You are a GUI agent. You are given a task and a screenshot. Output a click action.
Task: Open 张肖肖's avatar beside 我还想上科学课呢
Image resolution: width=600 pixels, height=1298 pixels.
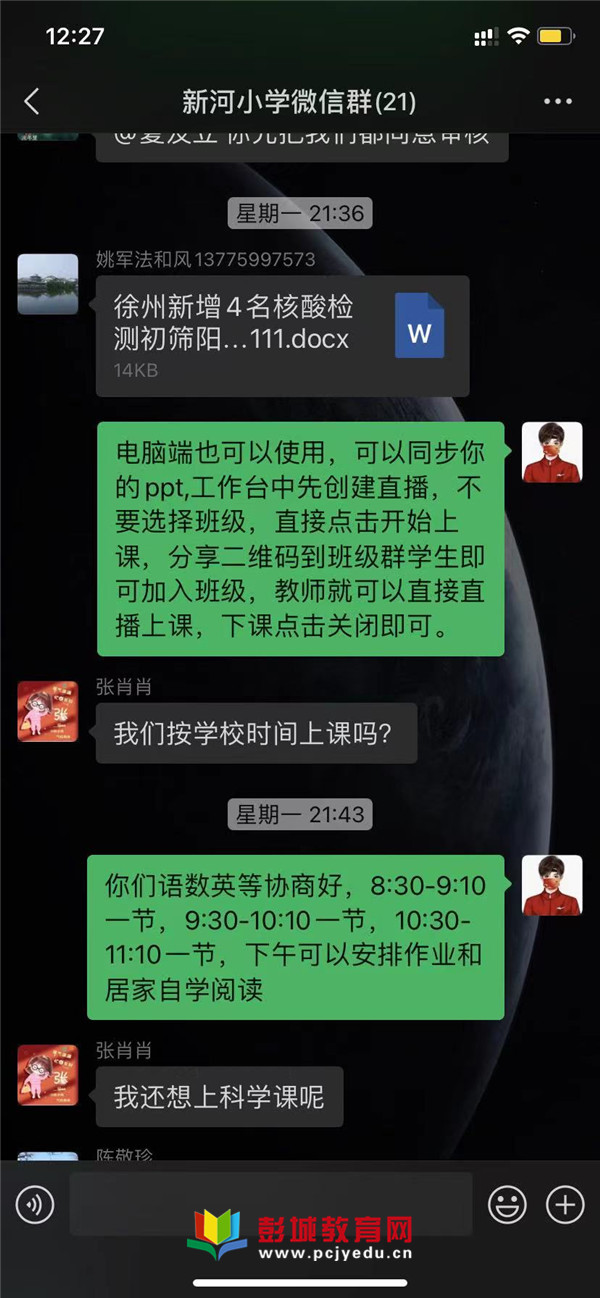click(47, 1075)
